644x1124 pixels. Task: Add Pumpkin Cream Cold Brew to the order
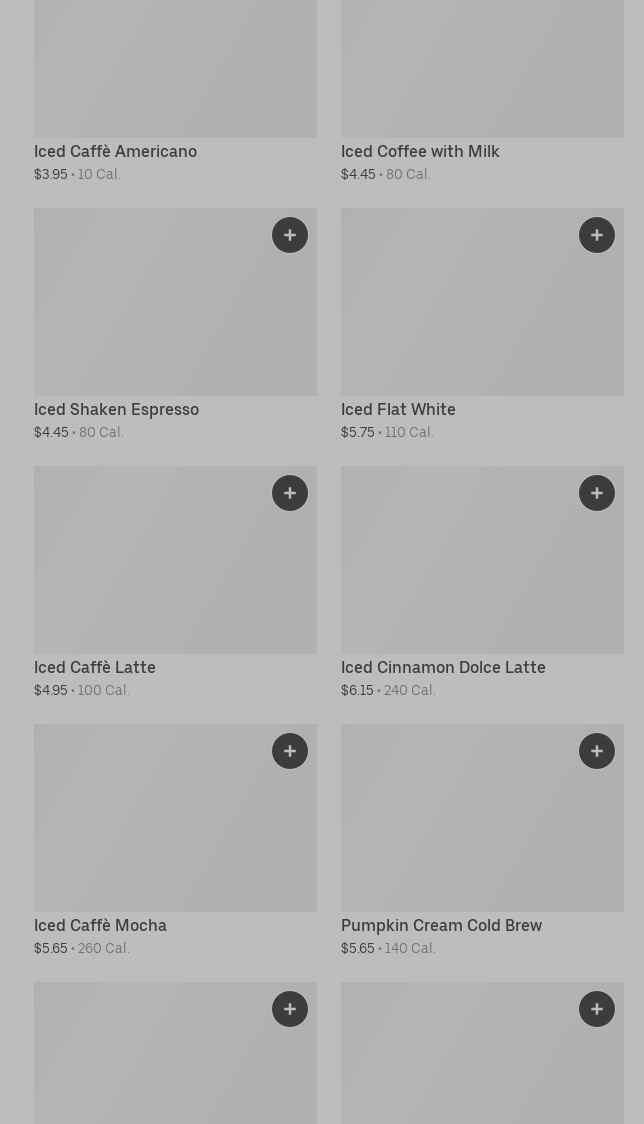point(597,751)
